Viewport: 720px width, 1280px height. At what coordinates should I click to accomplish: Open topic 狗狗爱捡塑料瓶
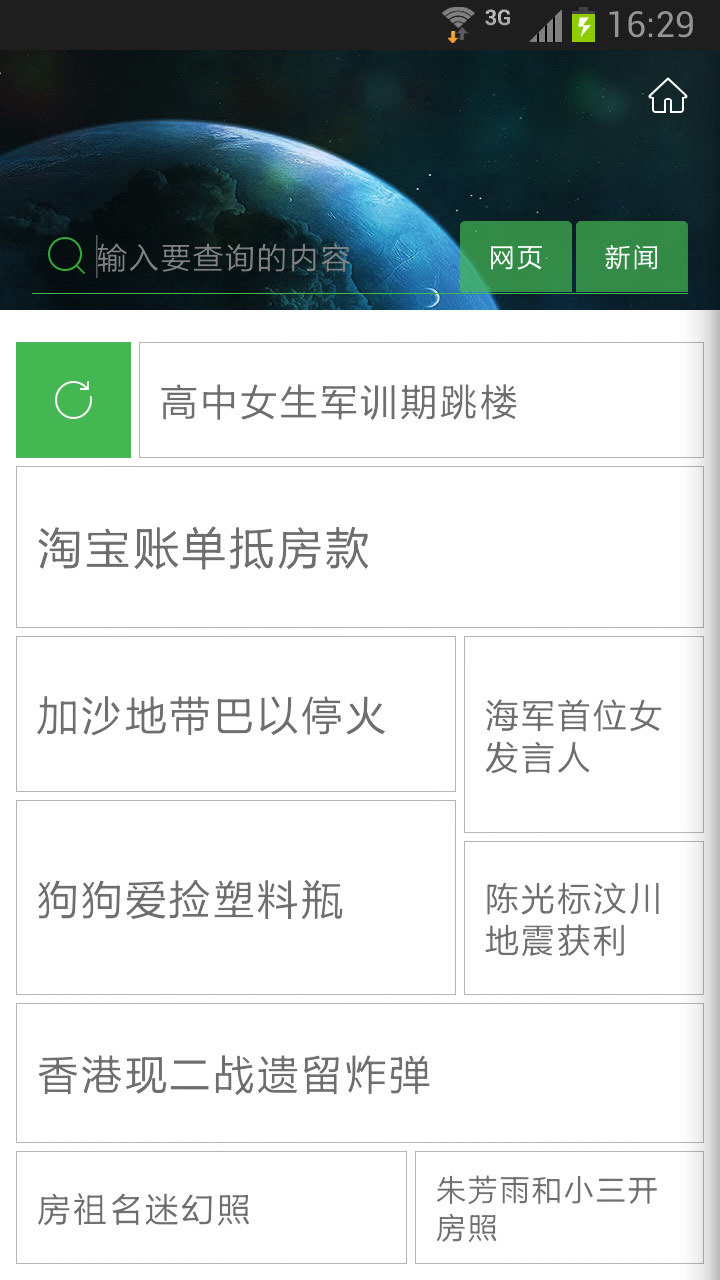(x=235, y=897)
